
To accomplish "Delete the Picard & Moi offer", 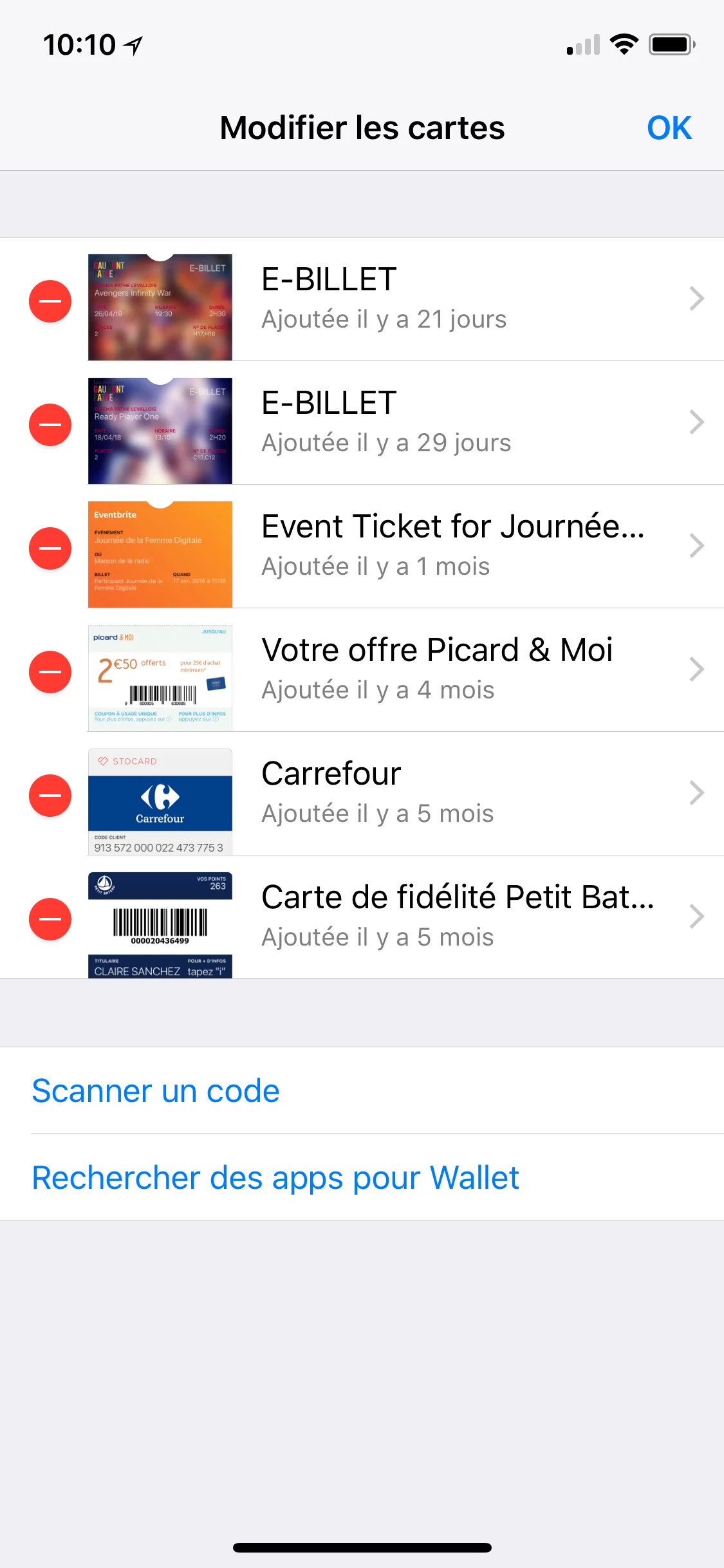I will click(50, 672).
